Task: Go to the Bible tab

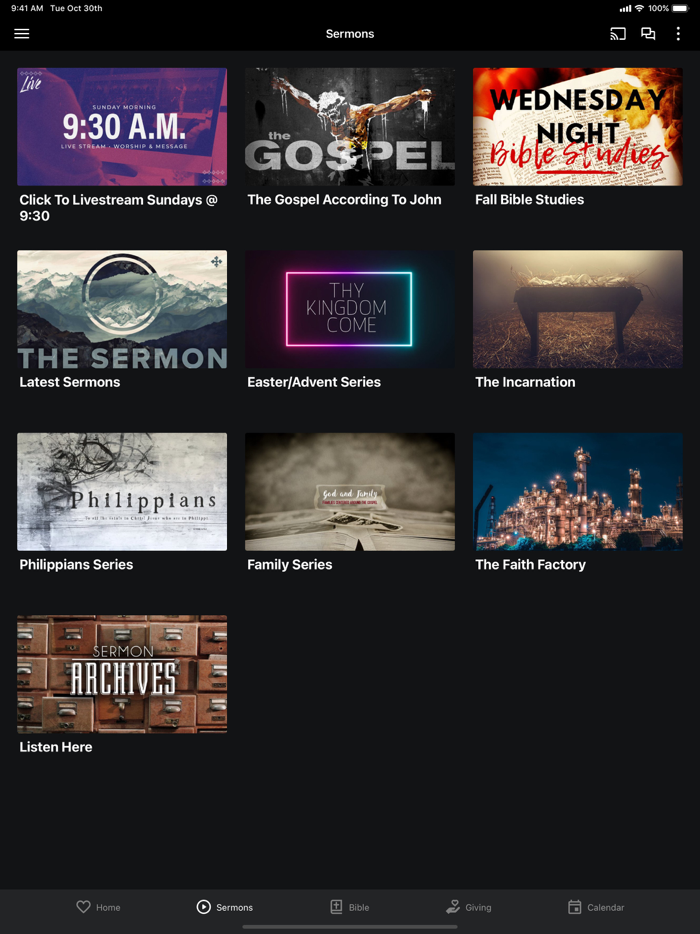Action: click(x=350, y=907)
